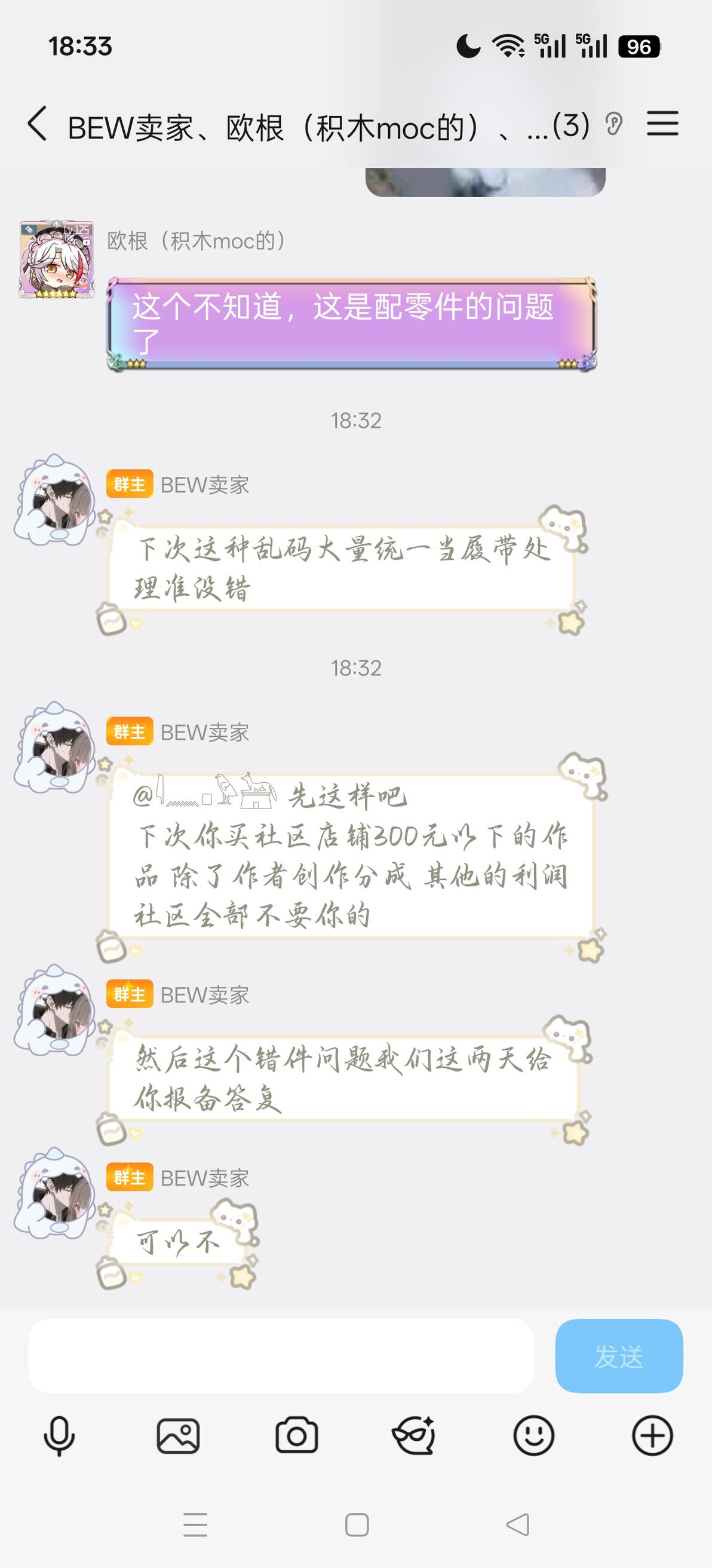Open the avatar of 欧根（积木moc的）
The width and height of the screenshot is (712, 1568).
(x=57, y=259)
